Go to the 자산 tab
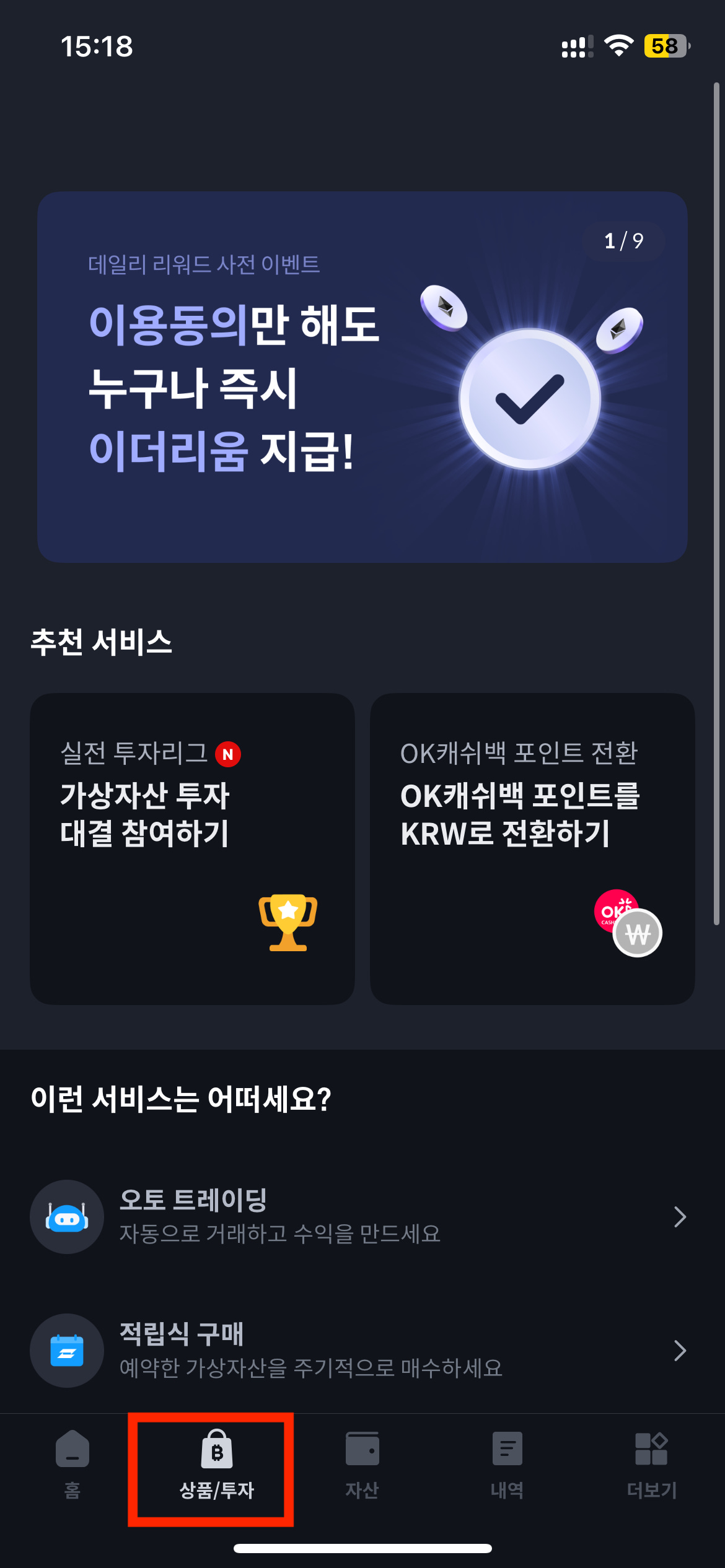The image size is (725, 1568). click(x=362, y=1465)
